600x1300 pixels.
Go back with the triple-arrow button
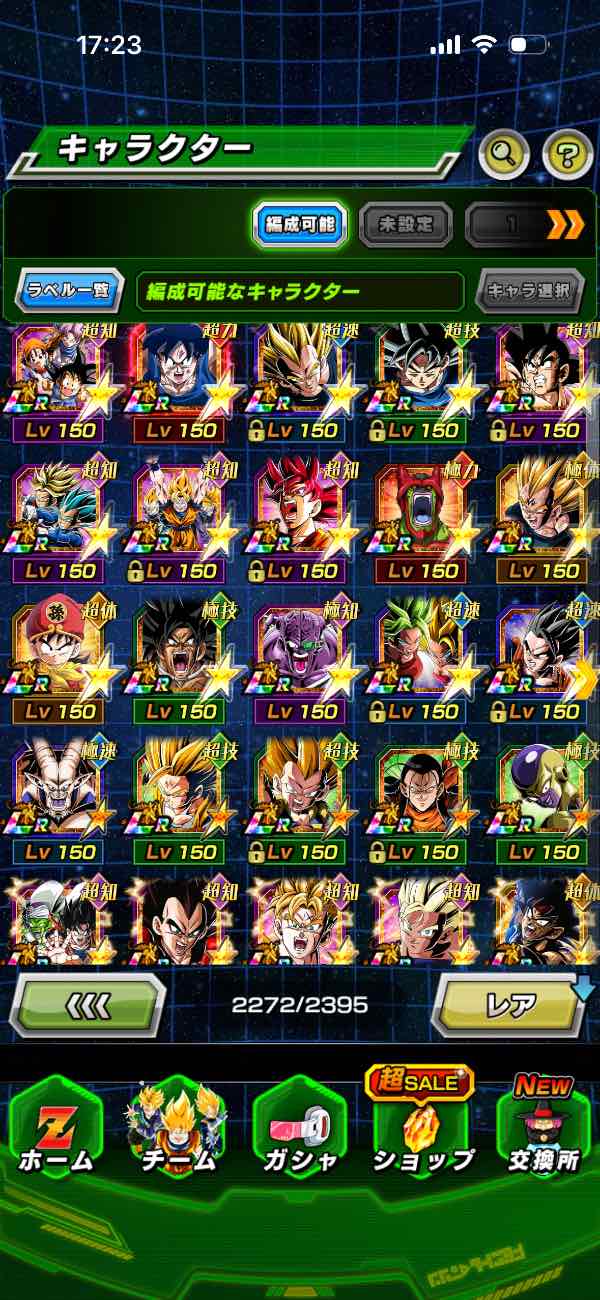(x=88, y=1004)
